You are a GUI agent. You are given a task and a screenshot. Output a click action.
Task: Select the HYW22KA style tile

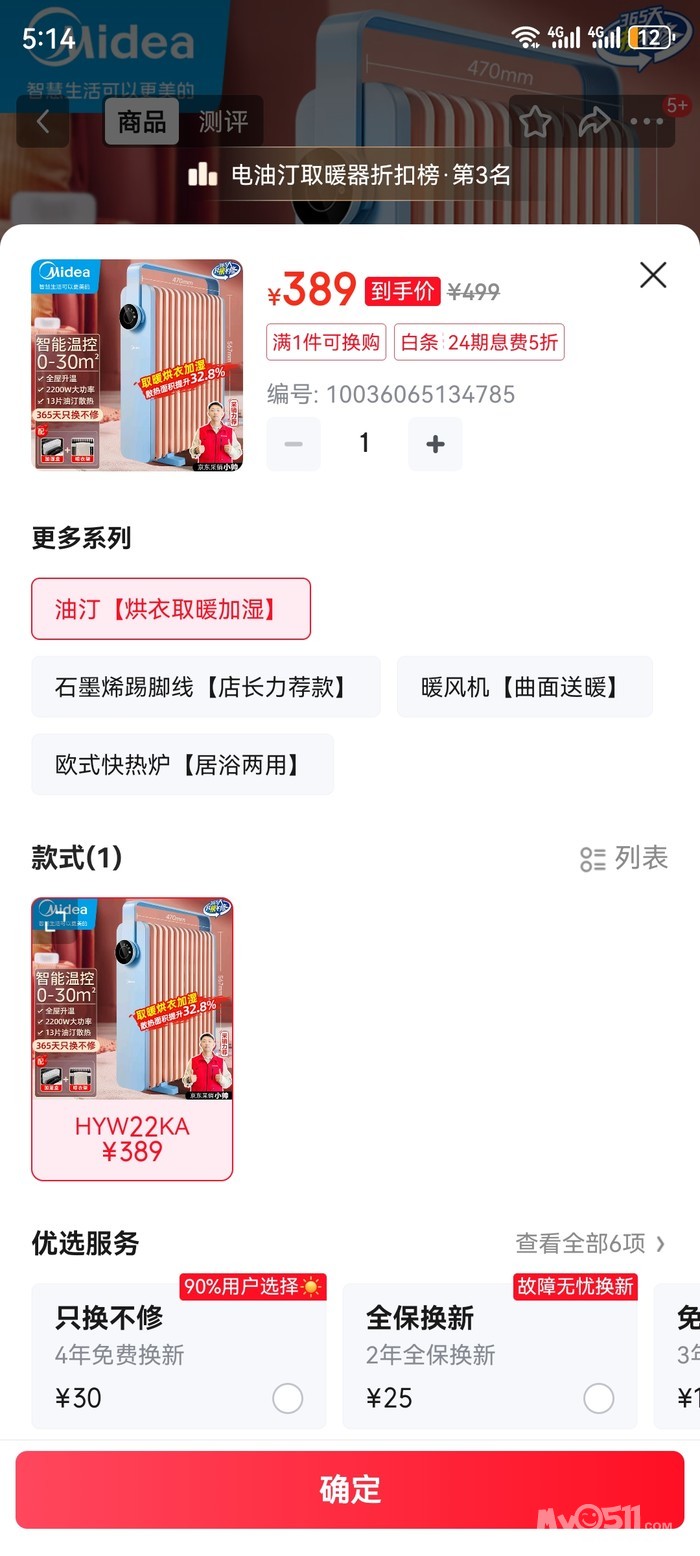pos(132,1038)
